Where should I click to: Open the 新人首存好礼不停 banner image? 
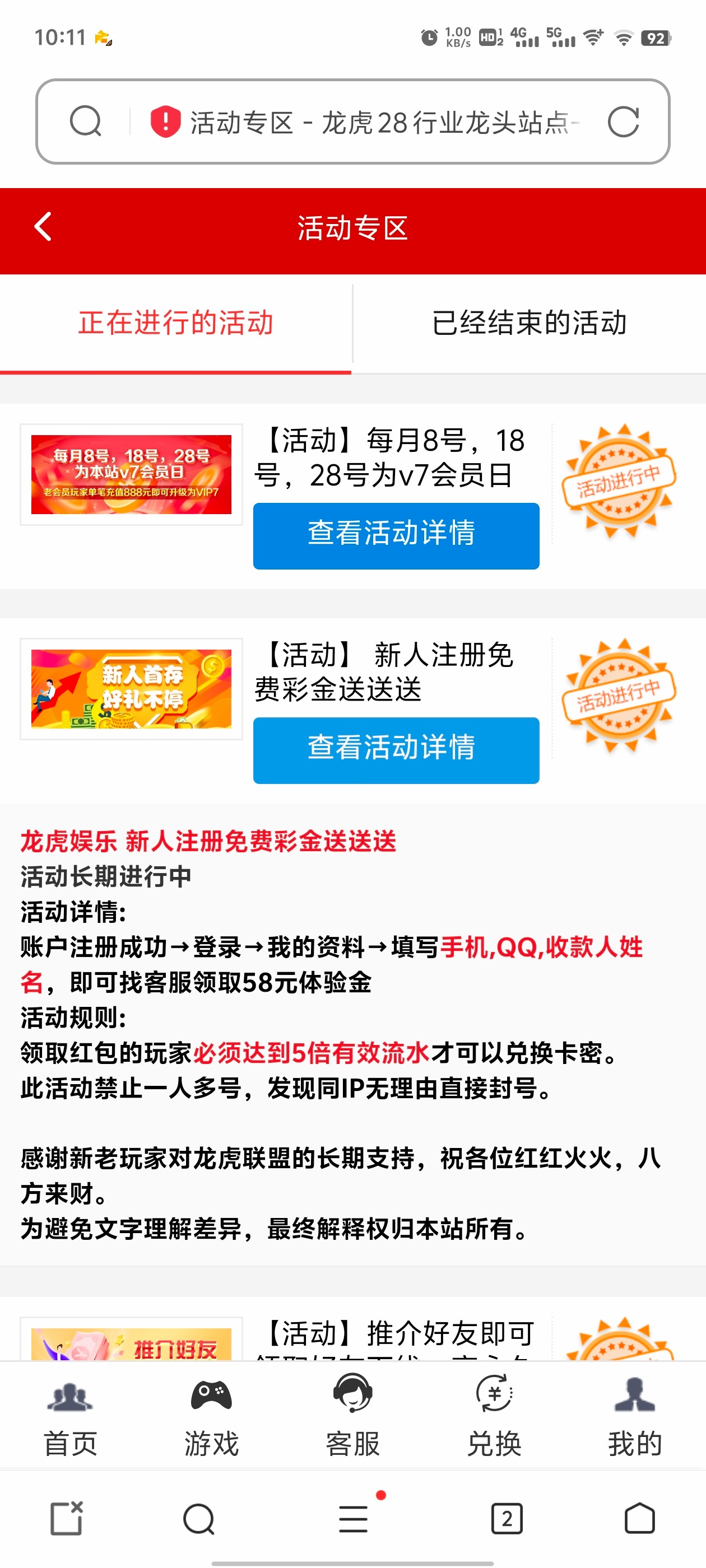pos(131,688)
